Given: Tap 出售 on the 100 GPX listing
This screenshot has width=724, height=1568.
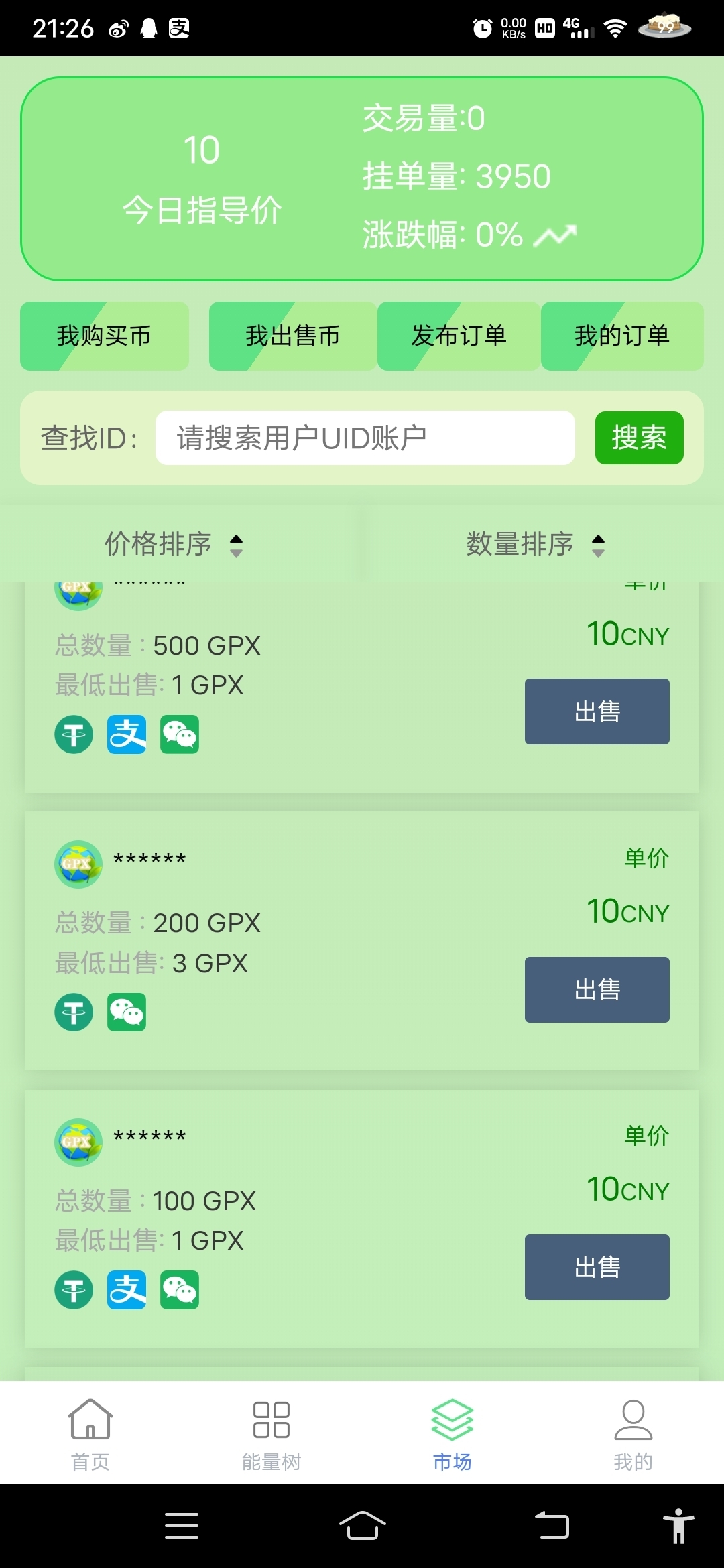Looking at the screenshot, I should (x=597, y=1267).
